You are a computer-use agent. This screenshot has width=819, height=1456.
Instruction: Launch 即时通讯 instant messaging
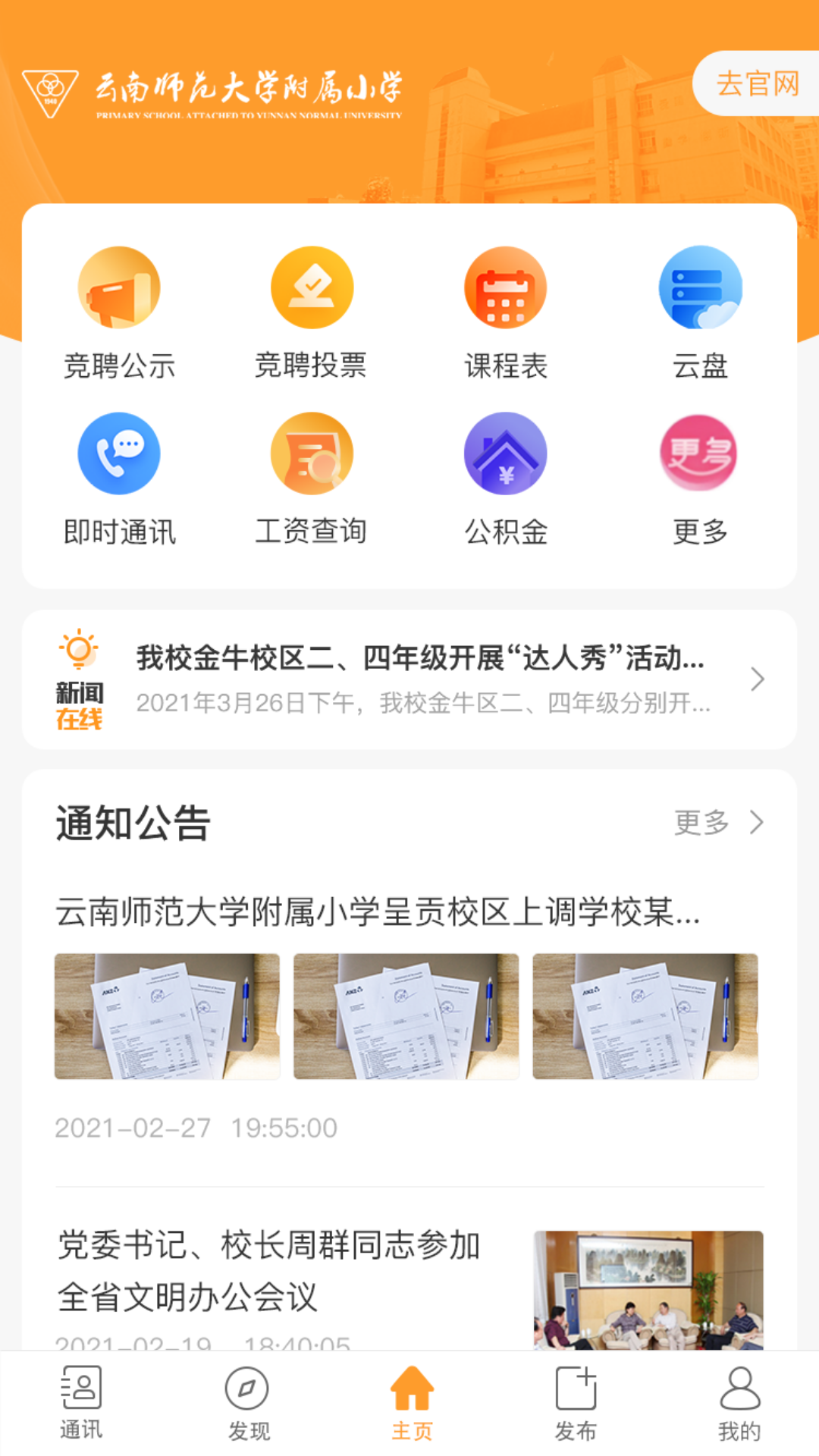(x=118, y=453)
